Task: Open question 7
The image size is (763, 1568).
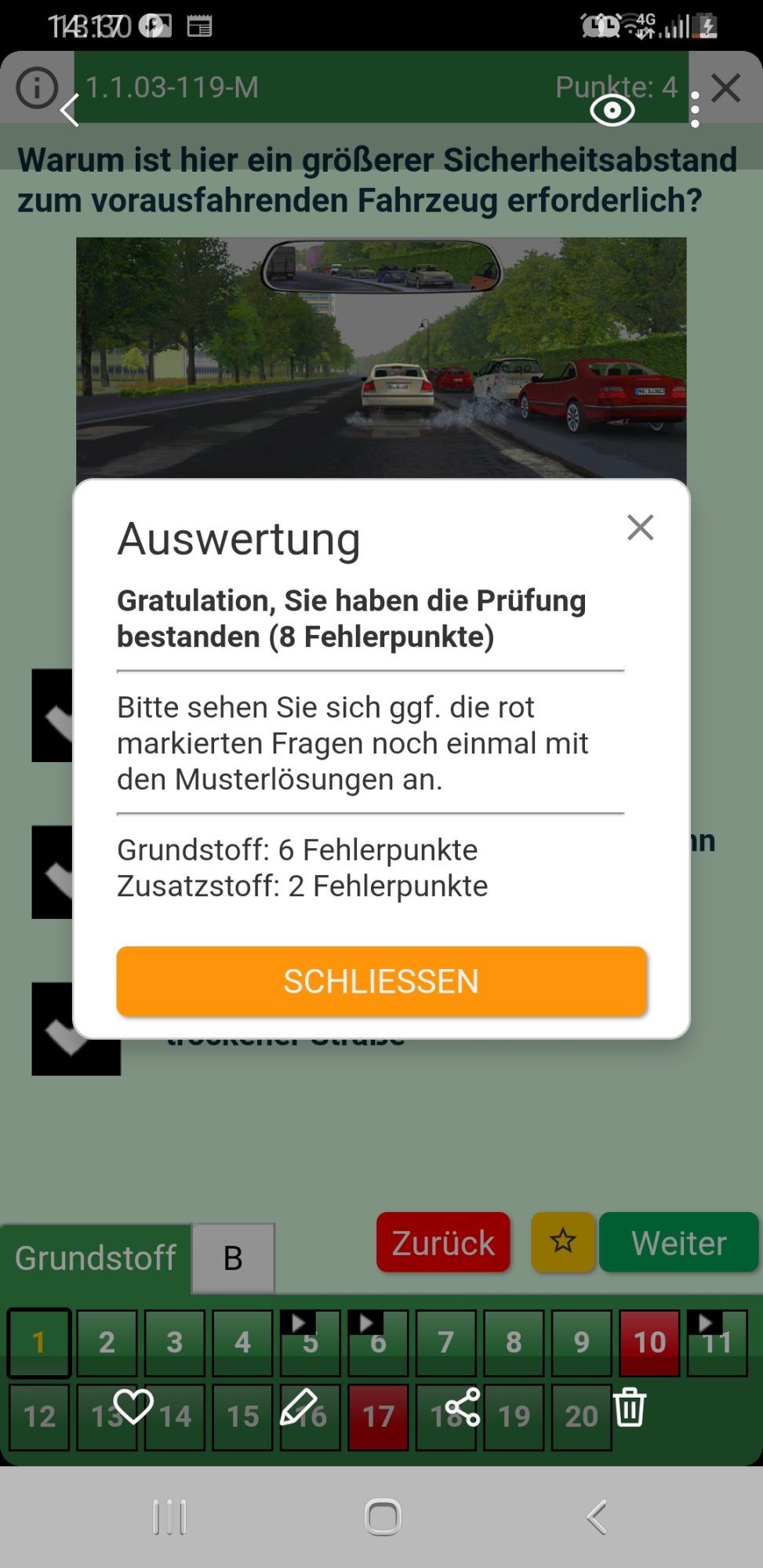Action: tap(445, 1342)
